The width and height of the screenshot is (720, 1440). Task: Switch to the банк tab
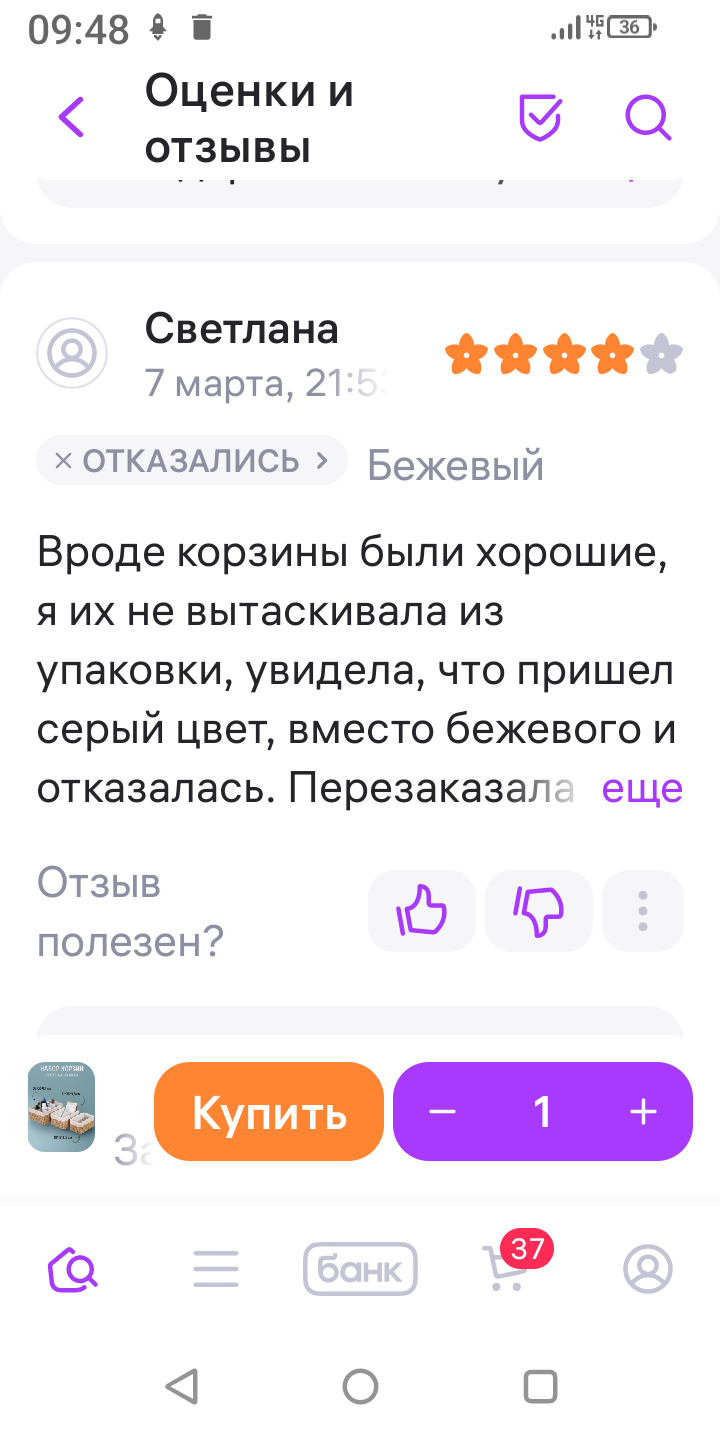360,1270
